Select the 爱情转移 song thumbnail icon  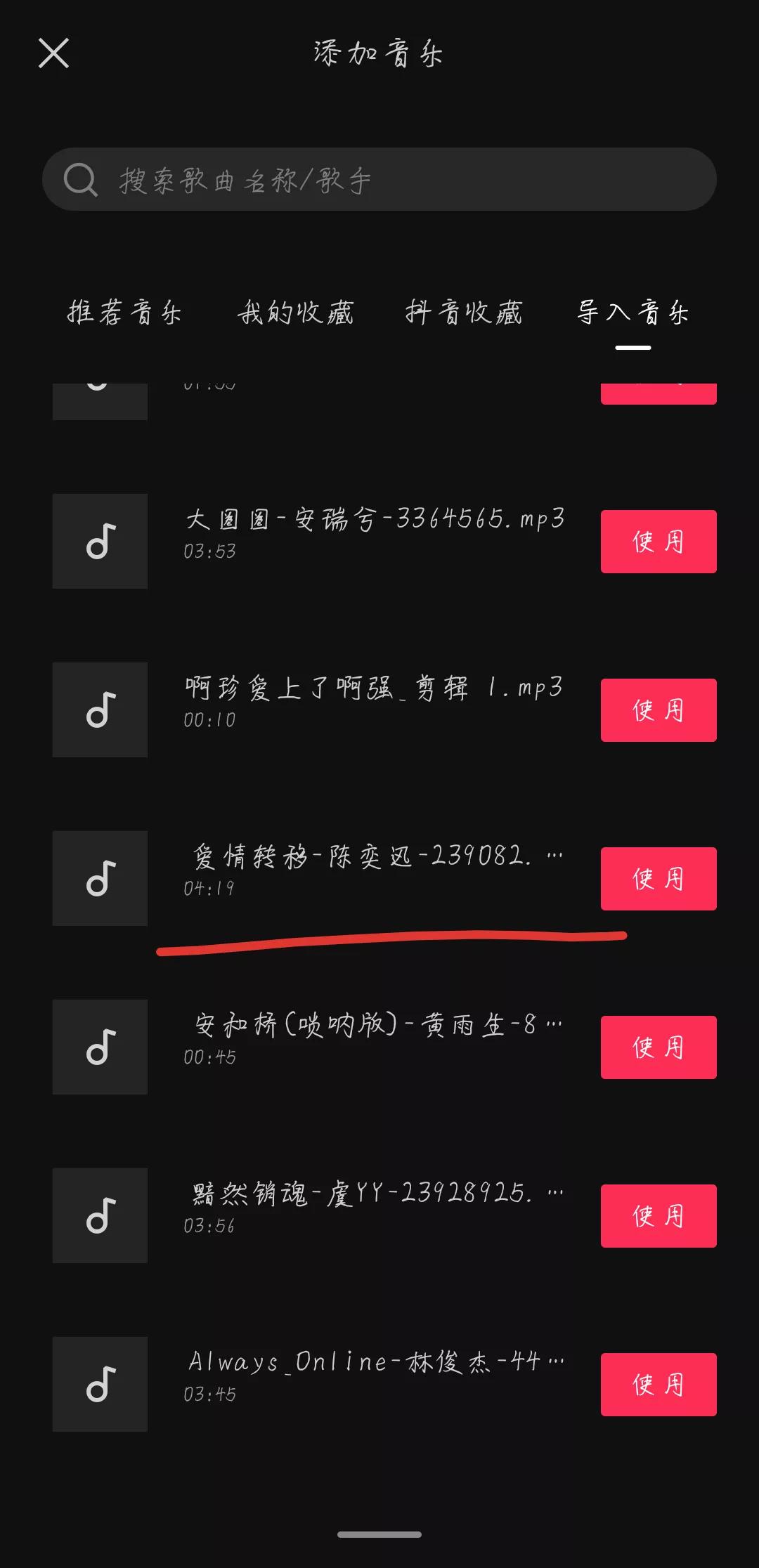point(100,879)
